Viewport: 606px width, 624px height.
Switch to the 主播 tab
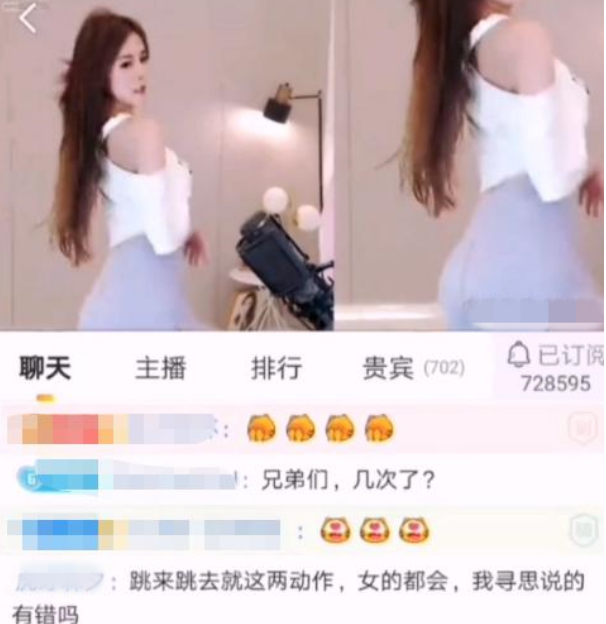[161, 368]
